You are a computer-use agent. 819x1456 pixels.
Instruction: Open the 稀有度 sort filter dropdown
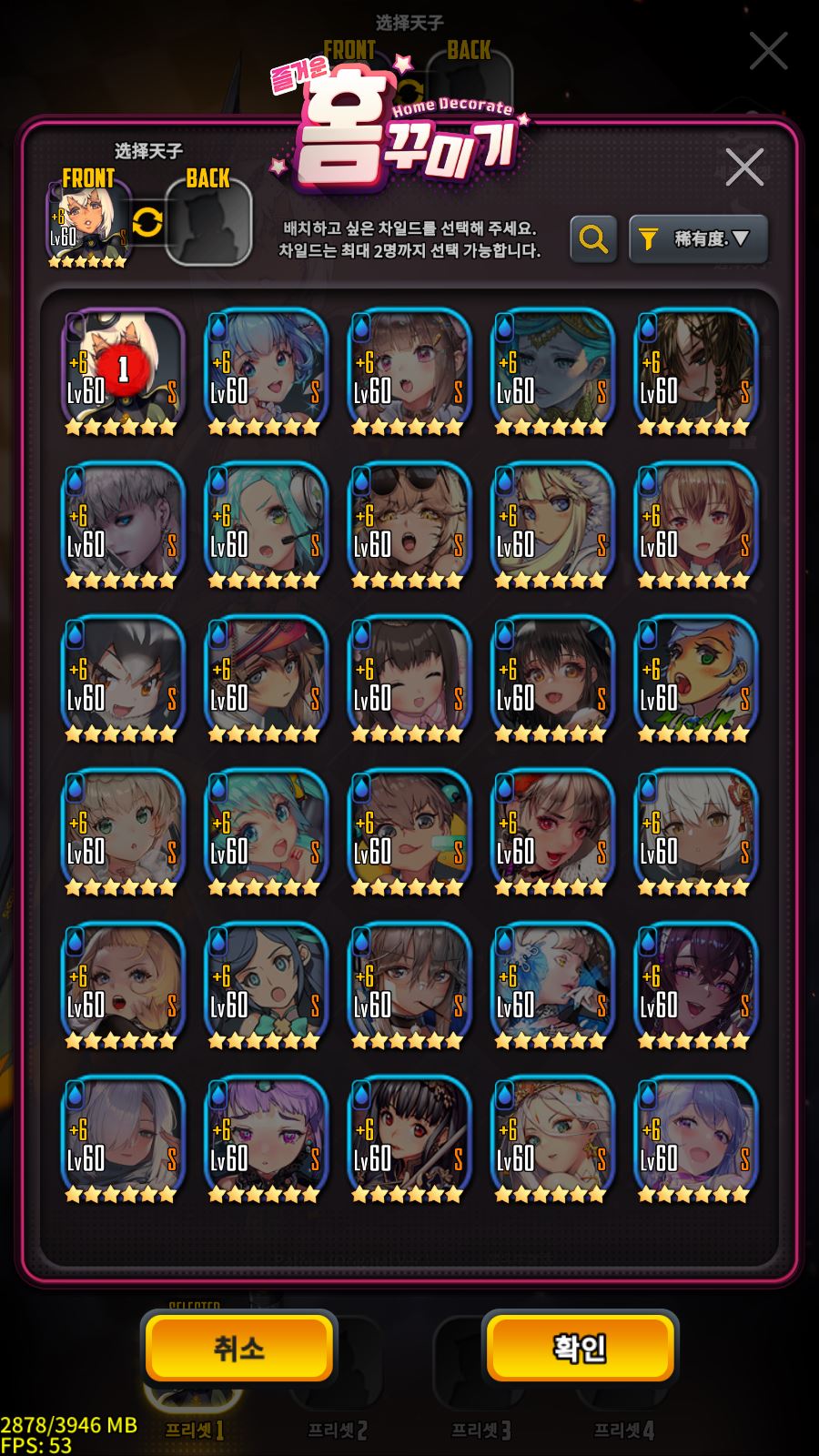point(699,239)
